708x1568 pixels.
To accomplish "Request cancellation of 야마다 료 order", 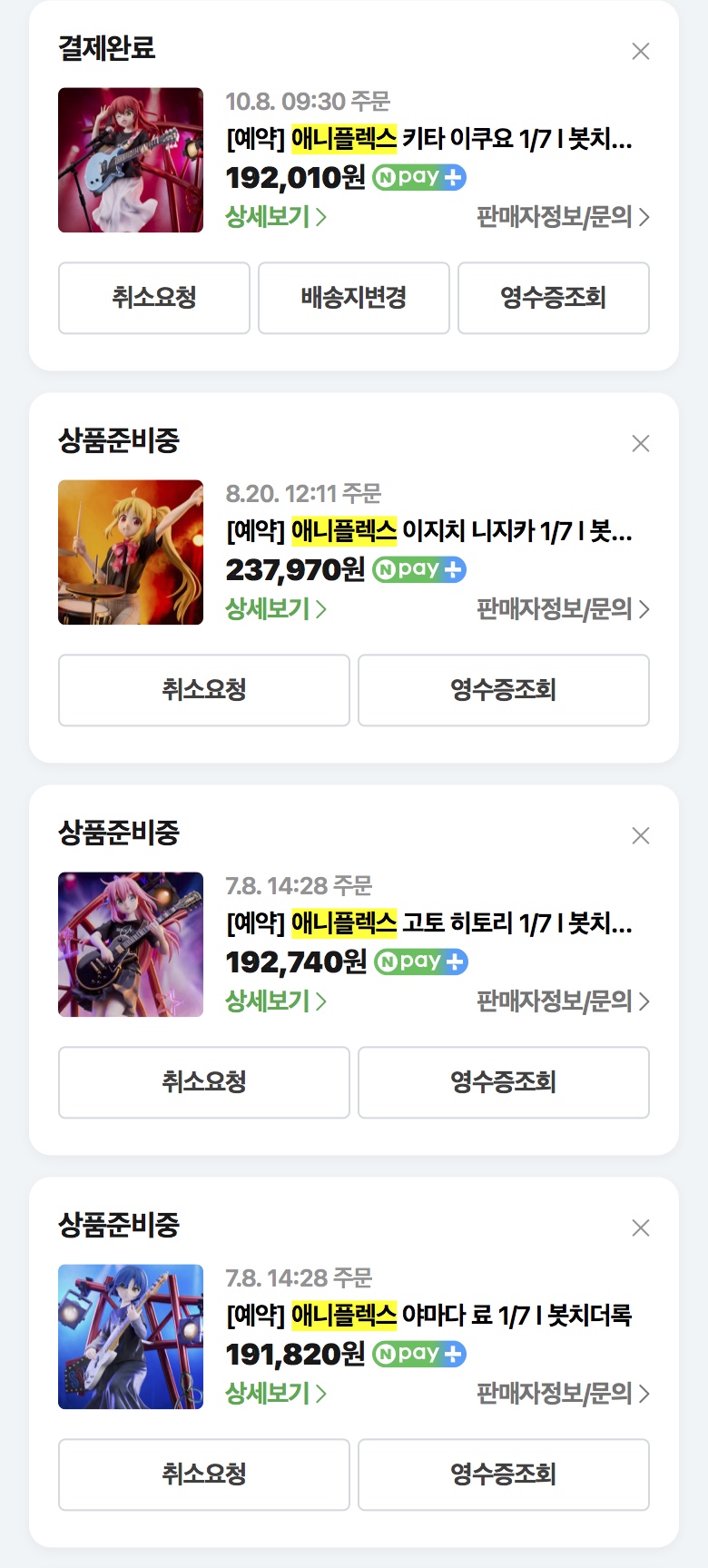I will click(x=204, y=1474).
